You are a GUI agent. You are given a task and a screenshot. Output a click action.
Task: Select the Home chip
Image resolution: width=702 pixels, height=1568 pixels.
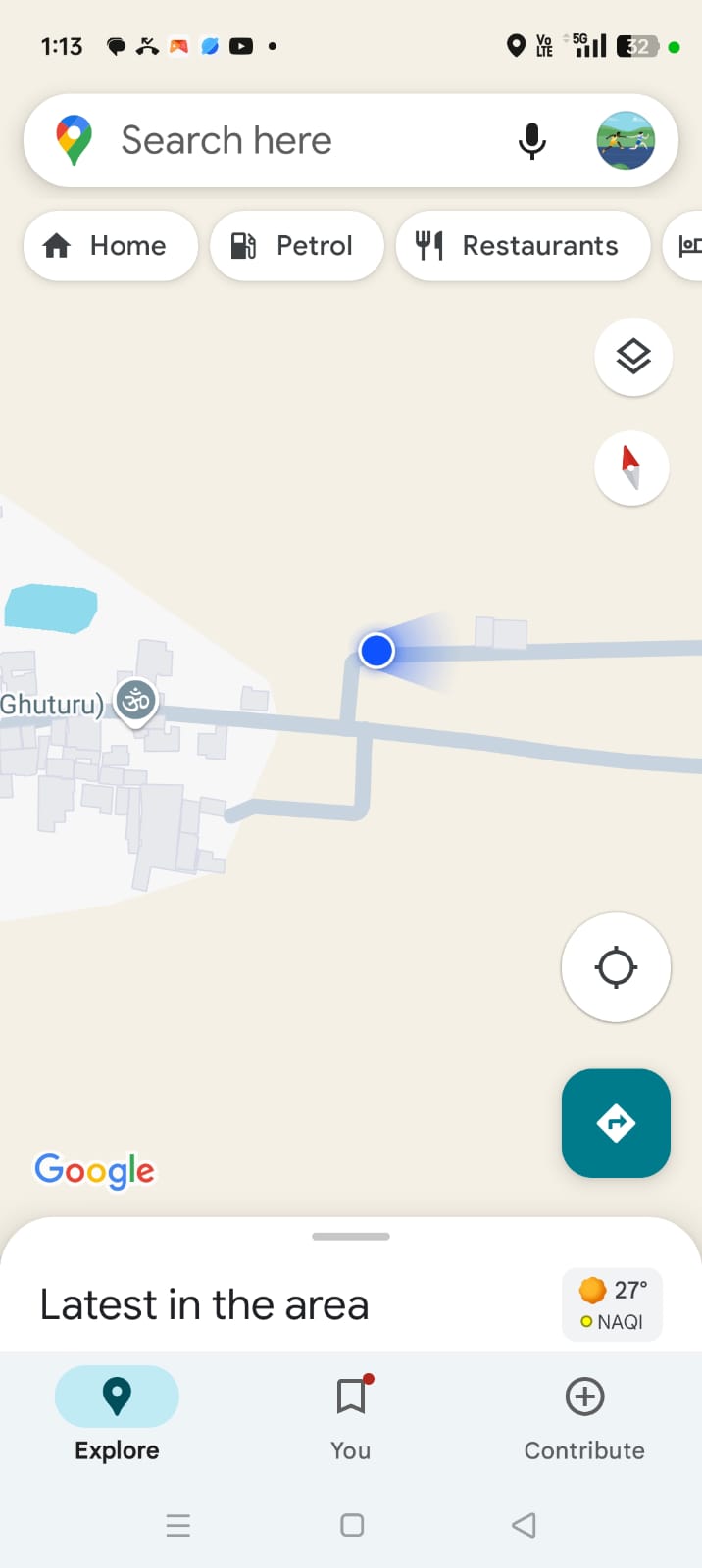(x=110, y=245)
